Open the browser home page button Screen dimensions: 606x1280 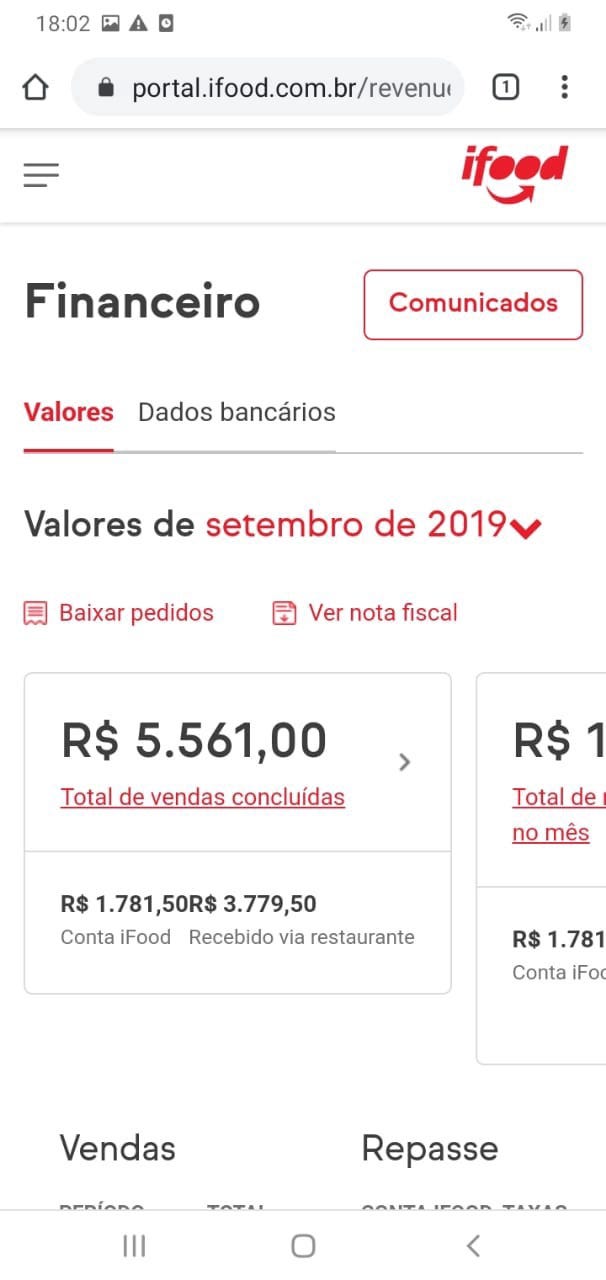pos(36,88)
